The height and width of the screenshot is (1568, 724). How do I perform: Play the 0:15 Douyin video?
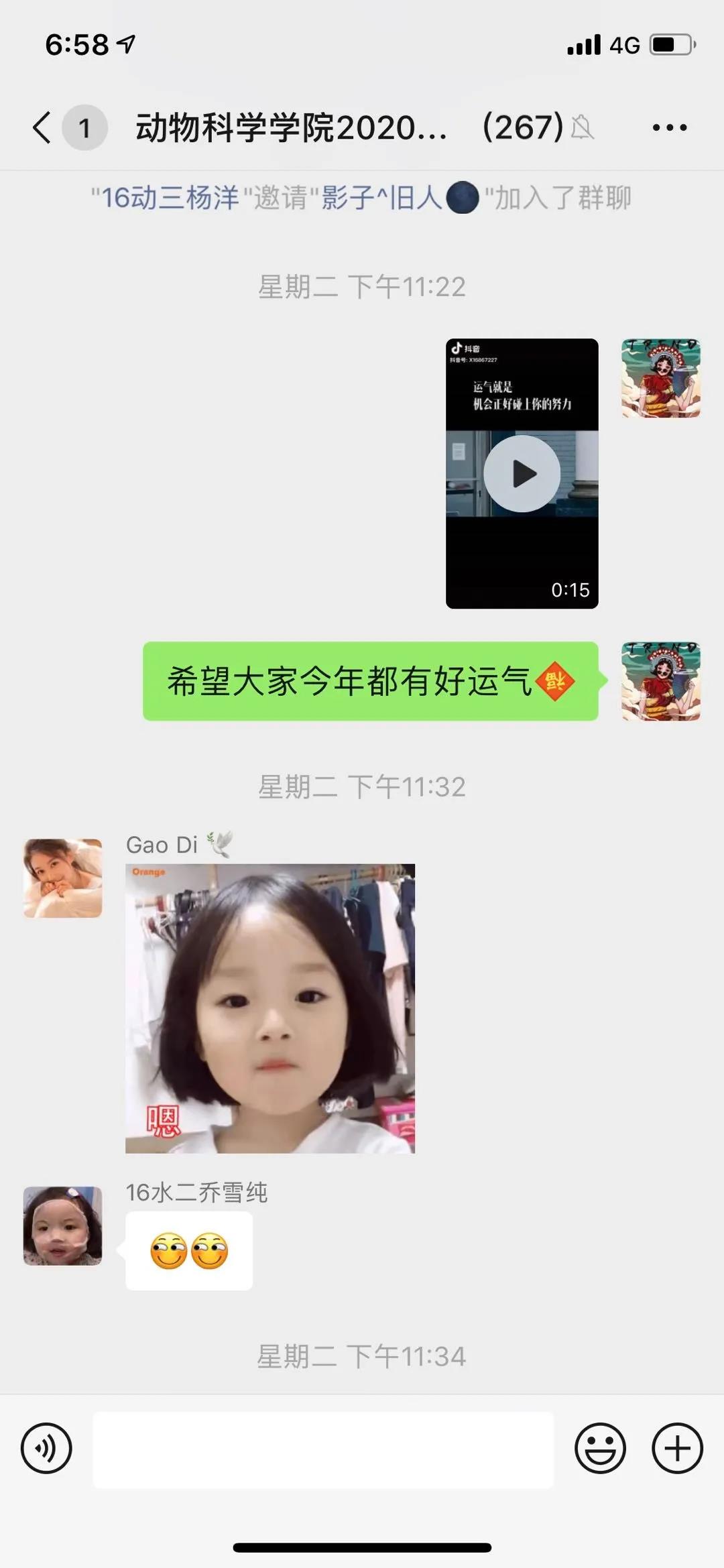coord(522,473)
